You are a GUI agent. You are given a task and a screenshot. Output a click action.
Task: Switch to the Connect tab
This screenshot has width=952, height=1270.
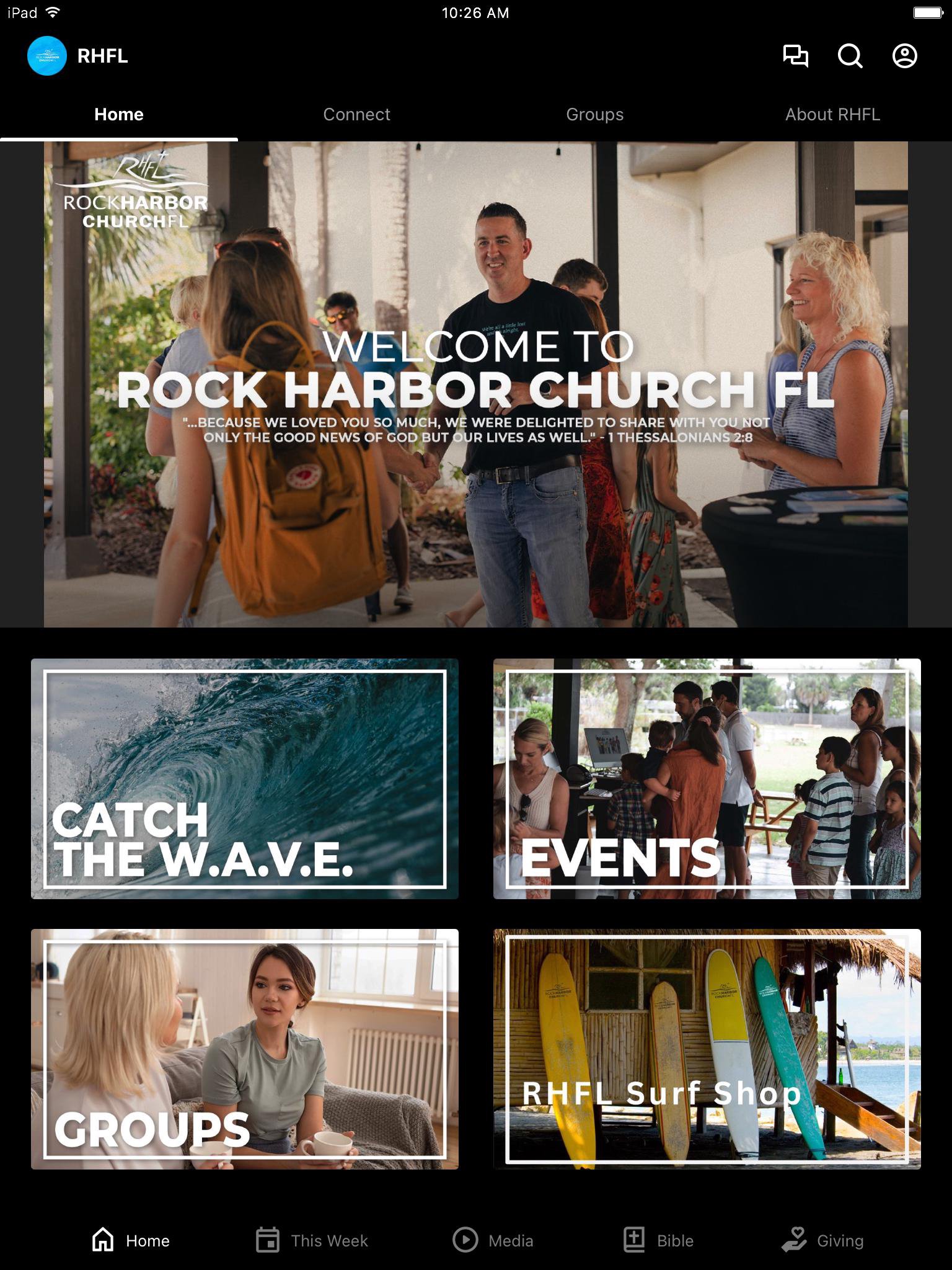click(x=356, y=115)
